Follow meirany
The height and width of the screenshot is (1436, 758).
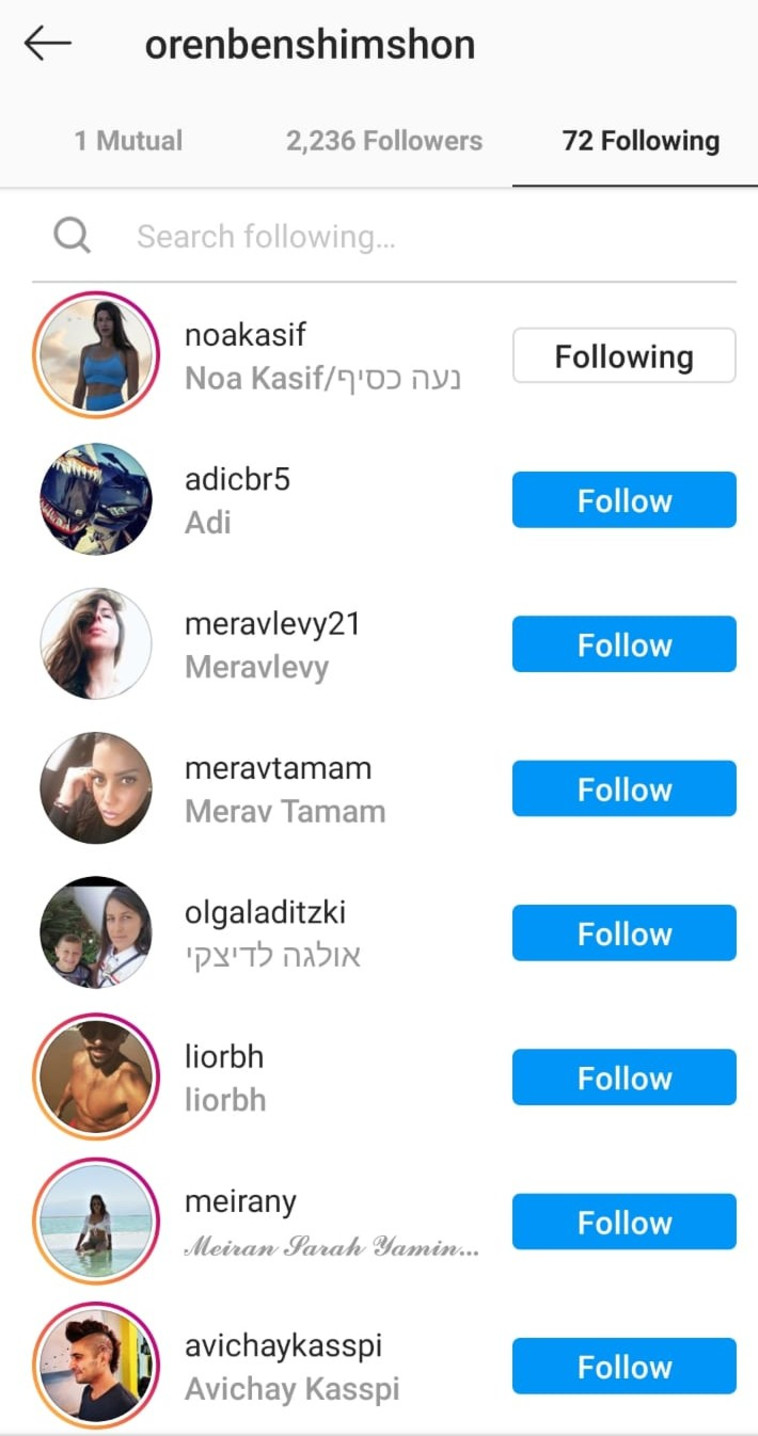point(624,1222)
